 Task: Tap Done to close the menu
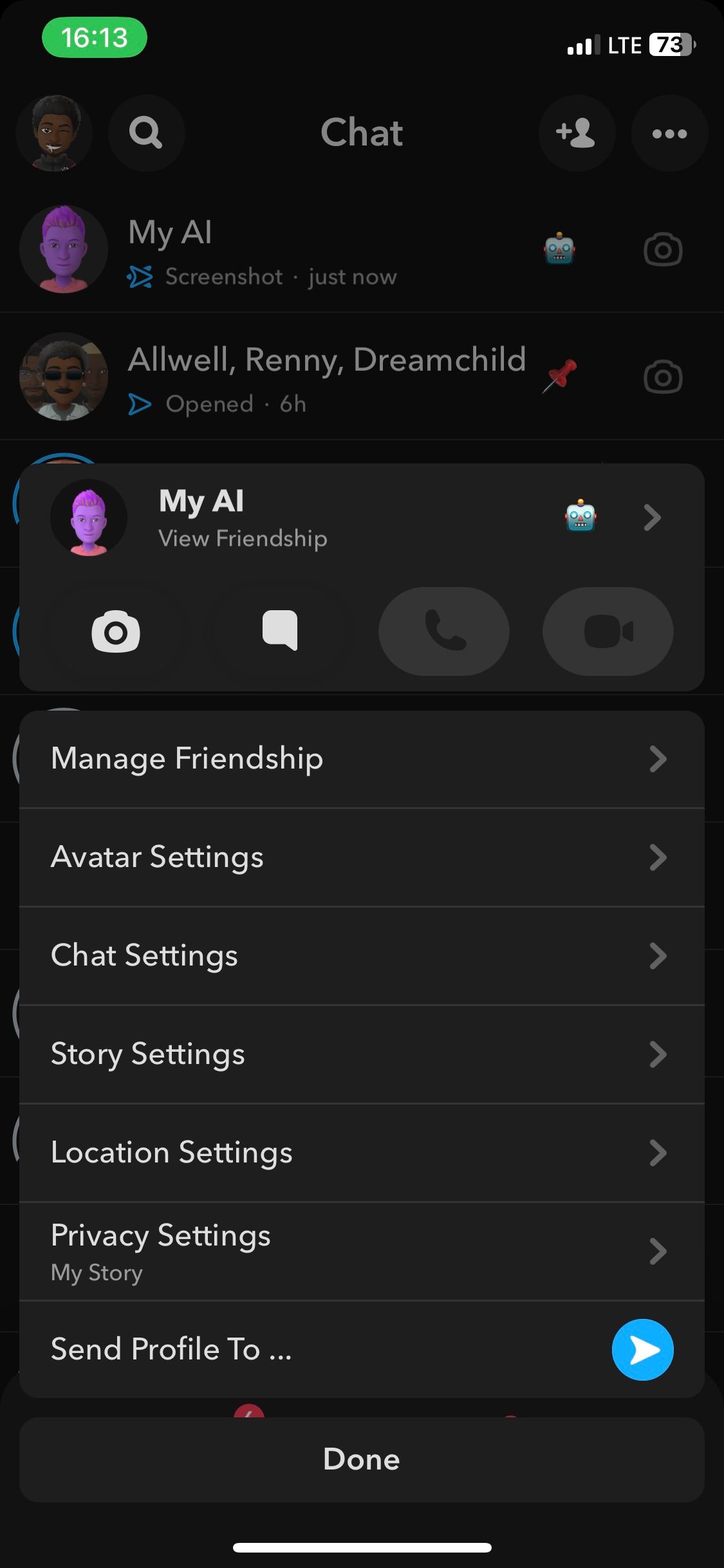pos(362,1459)
